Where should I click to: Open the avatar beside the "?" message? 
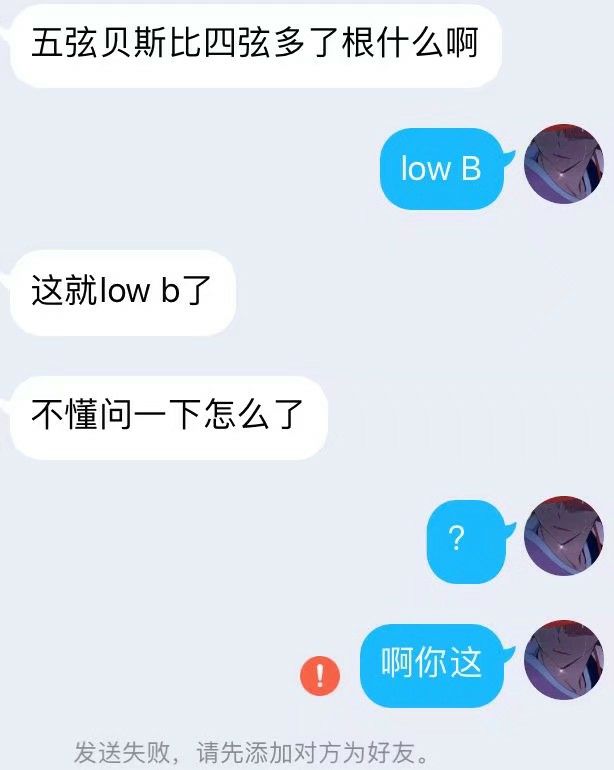564,535
